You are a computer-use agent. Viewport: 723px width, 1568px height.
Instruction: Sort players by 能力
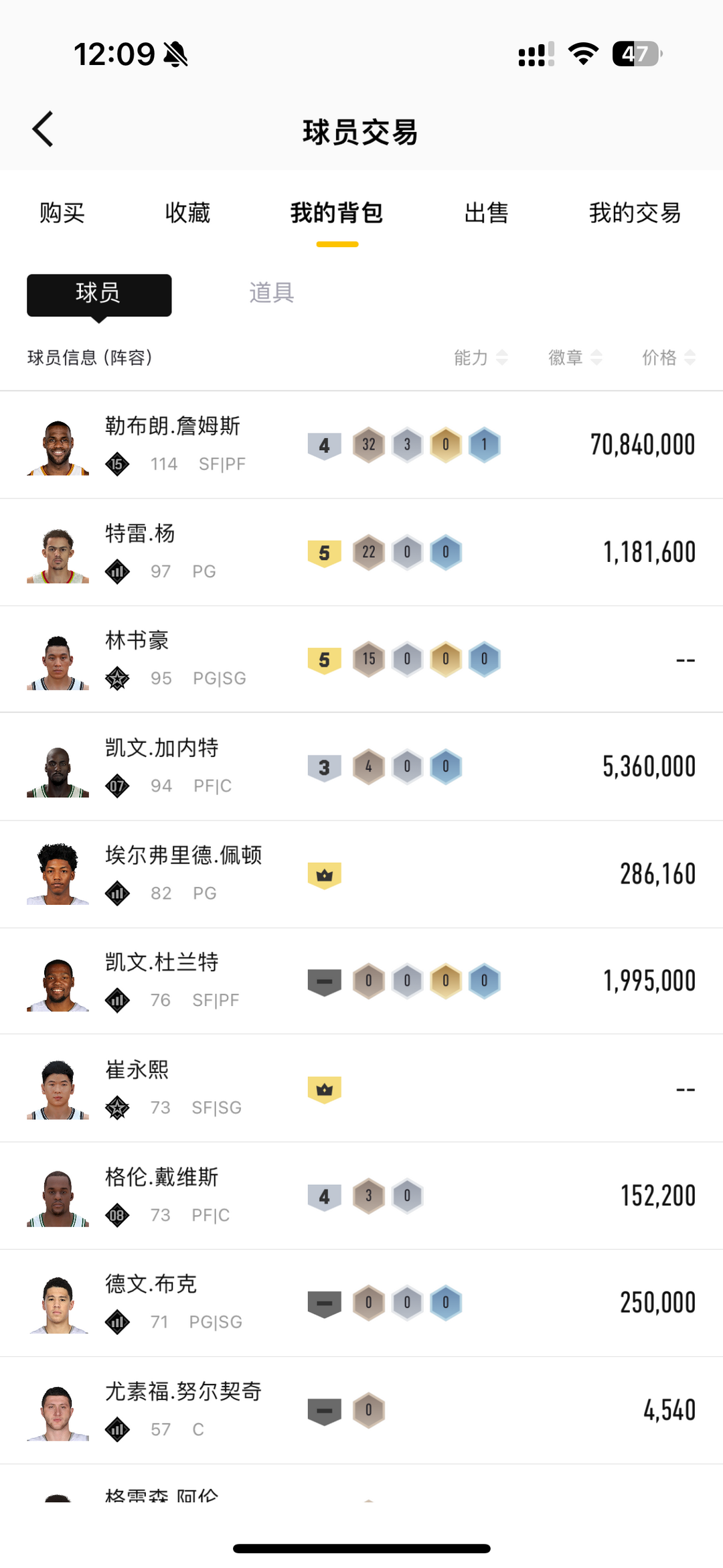(480, 358)
